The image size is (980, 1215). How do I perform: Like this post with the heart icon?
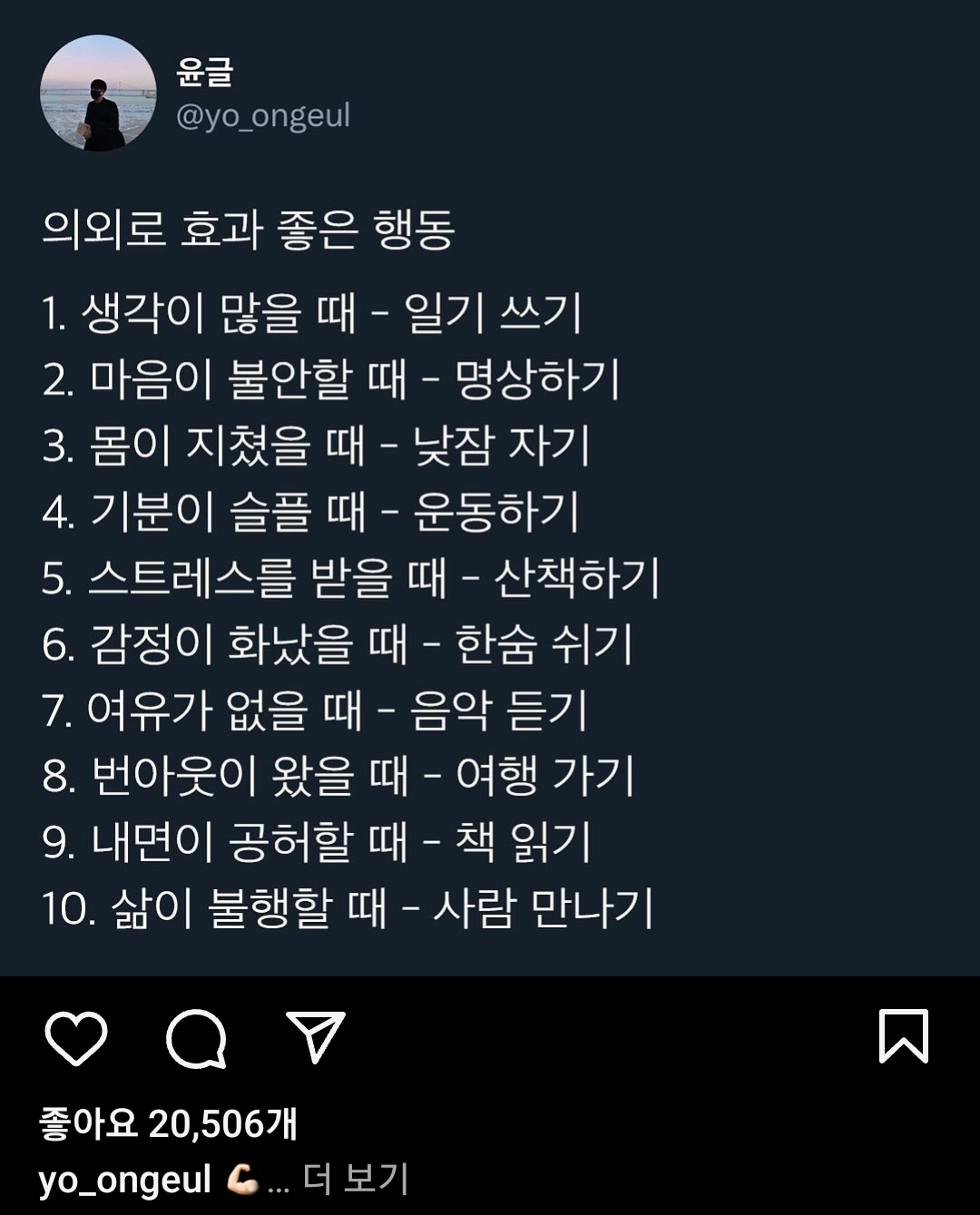click(x=76, y=1037)
